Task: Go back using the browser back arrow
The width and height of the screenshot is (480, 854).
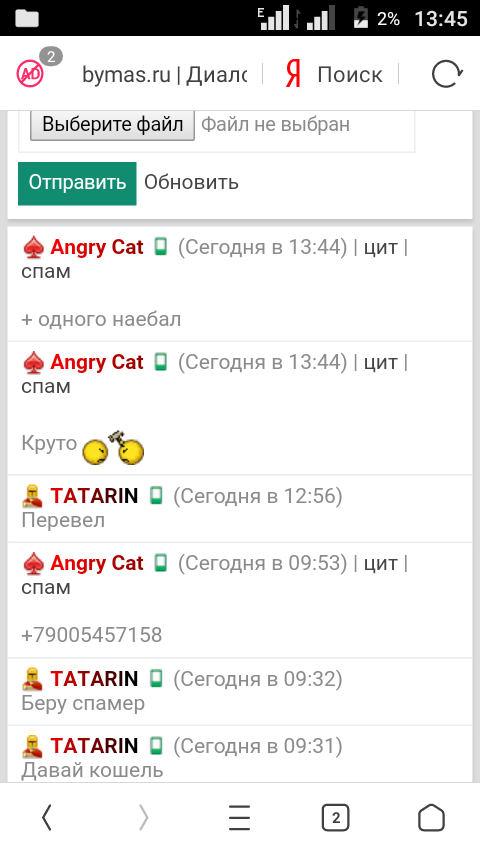Action: (x=47, y=818)
